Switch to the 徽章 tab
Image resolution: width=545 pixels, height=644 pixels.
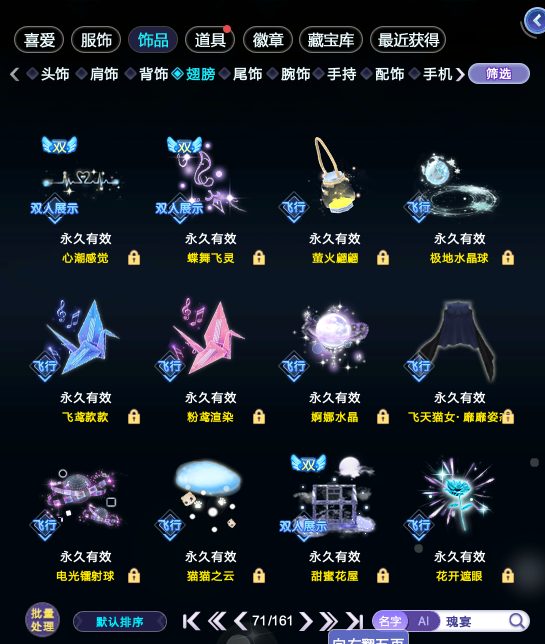pos(268,40)
